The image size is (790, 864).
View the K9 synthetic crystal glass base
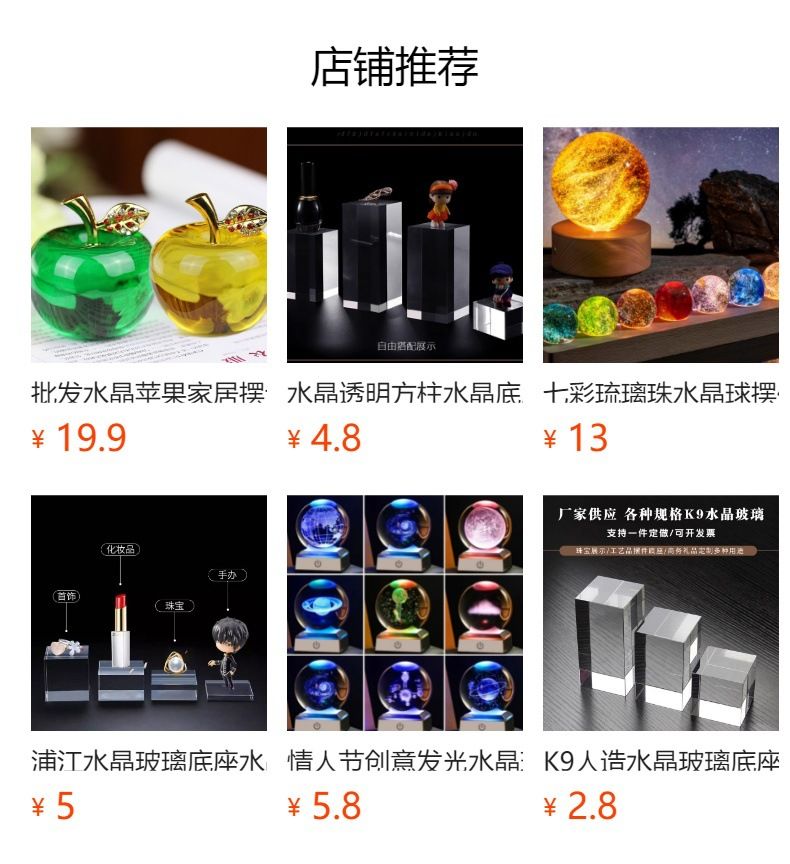pos(660,613)
